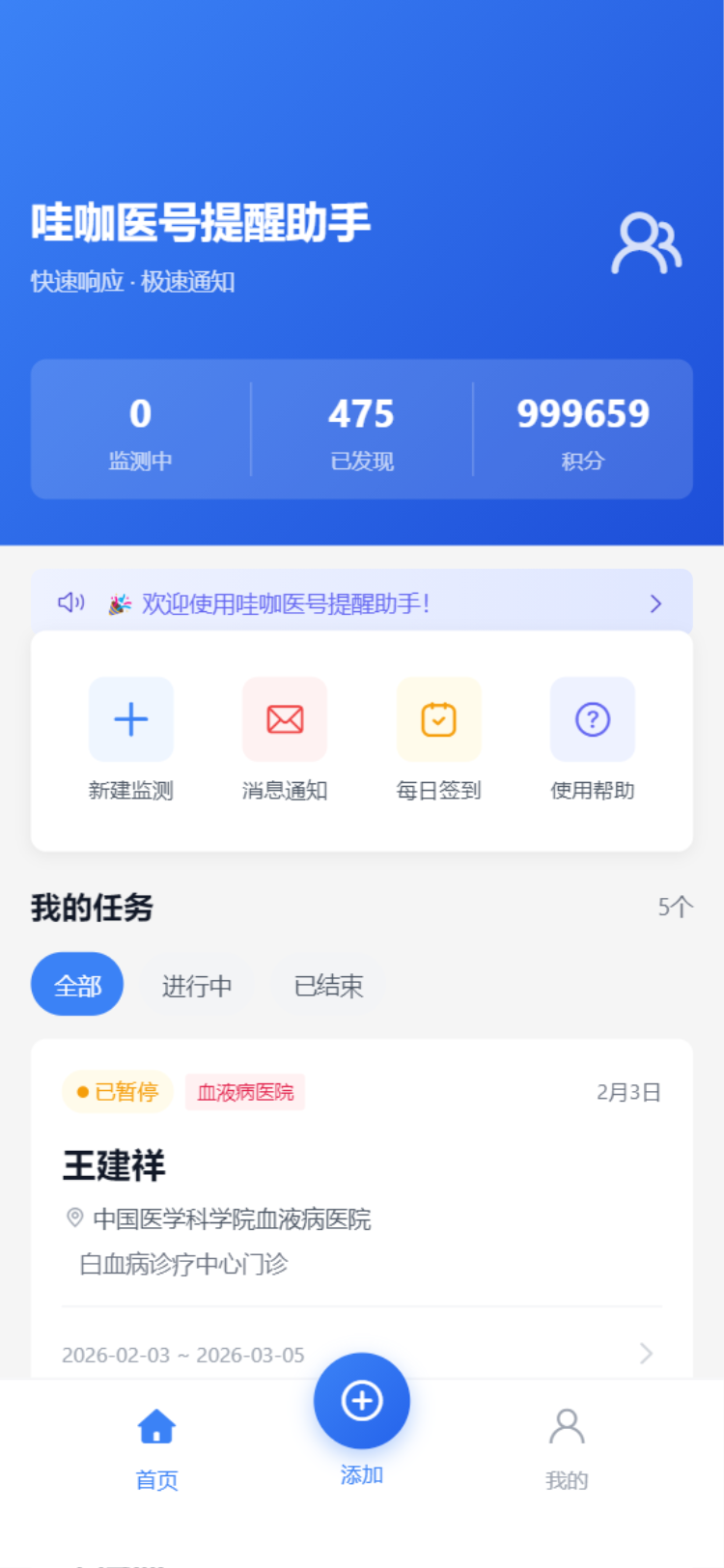The width and height of the screenshot is (724, 1568).
Task: Open the 新建监测 create monitor icon
Action: tap(130, 719)
